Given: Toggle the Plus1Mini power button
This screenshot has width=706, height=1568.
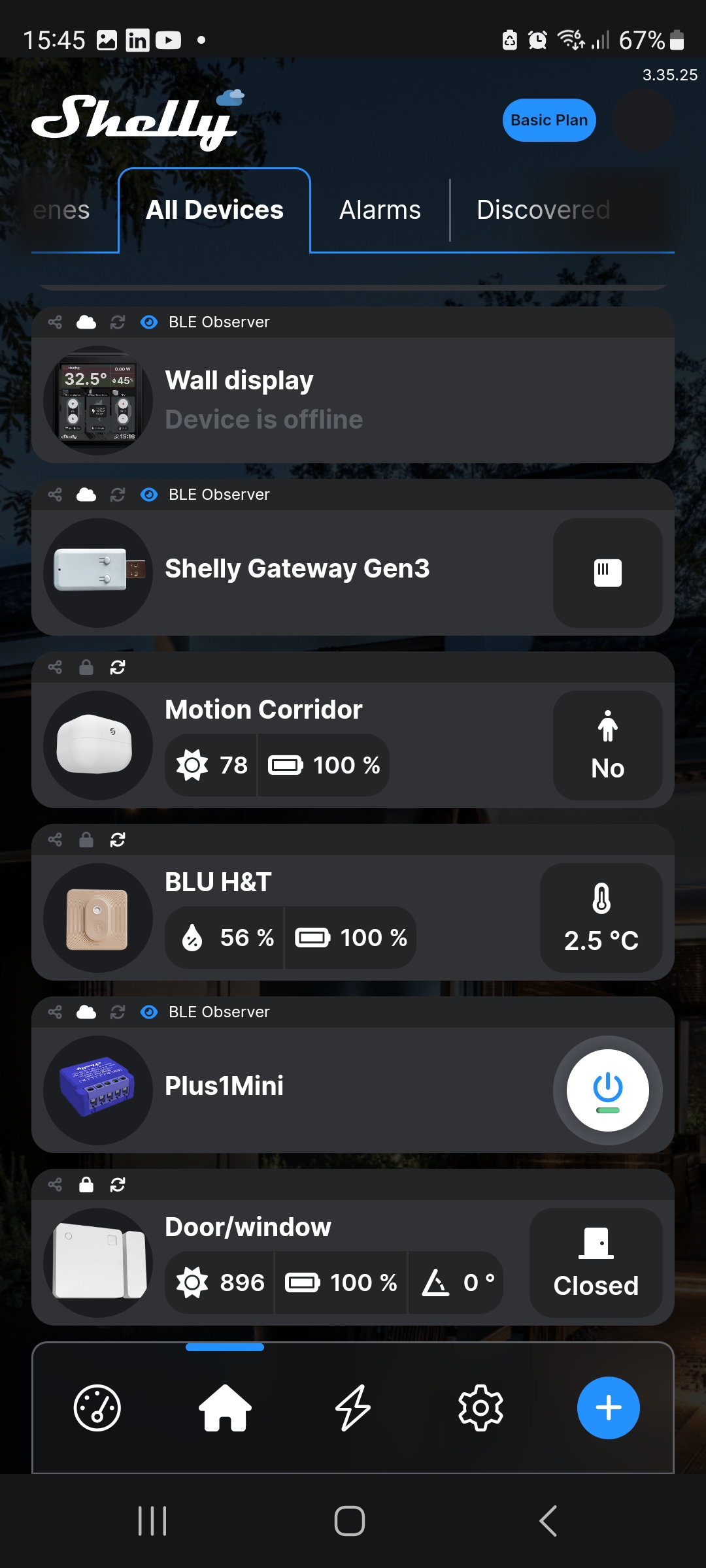Looking at the screenshot, I should click(607, 1090).
